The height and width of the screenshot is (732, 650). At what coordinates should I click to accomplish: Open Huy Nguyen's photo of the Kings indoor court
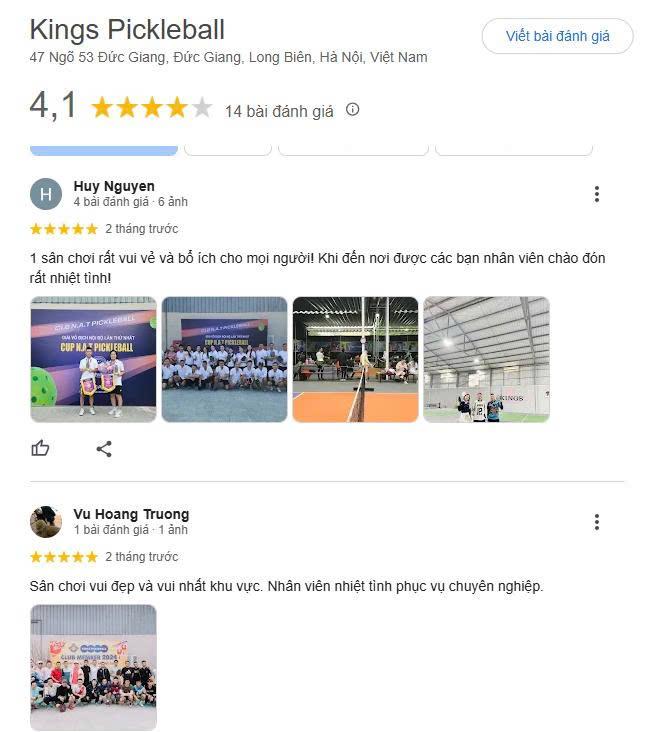click(x=486, y=359)
